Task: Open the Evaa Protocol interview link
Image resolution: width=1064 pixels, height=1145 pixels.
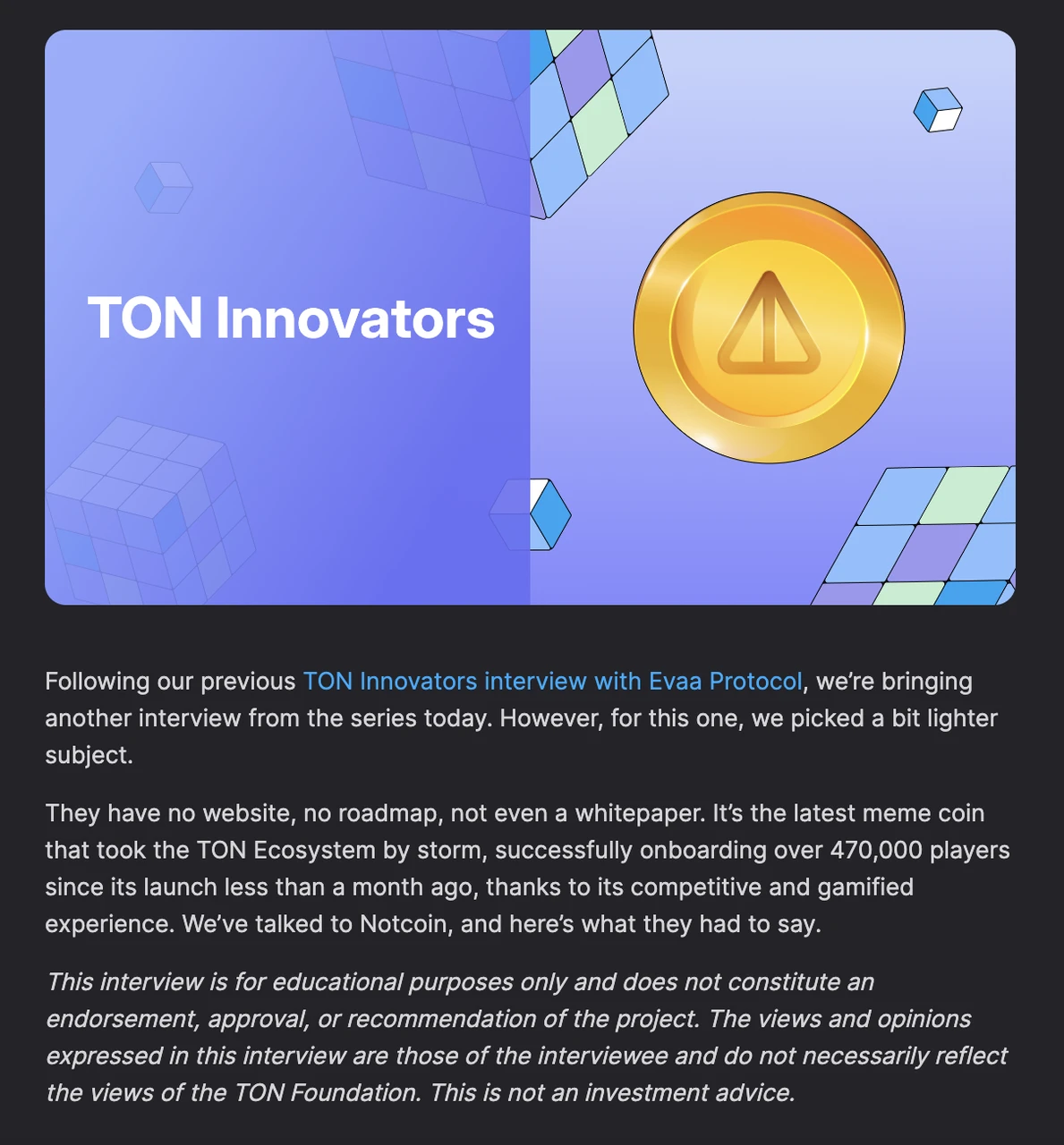Action: (x=552, y=682)
